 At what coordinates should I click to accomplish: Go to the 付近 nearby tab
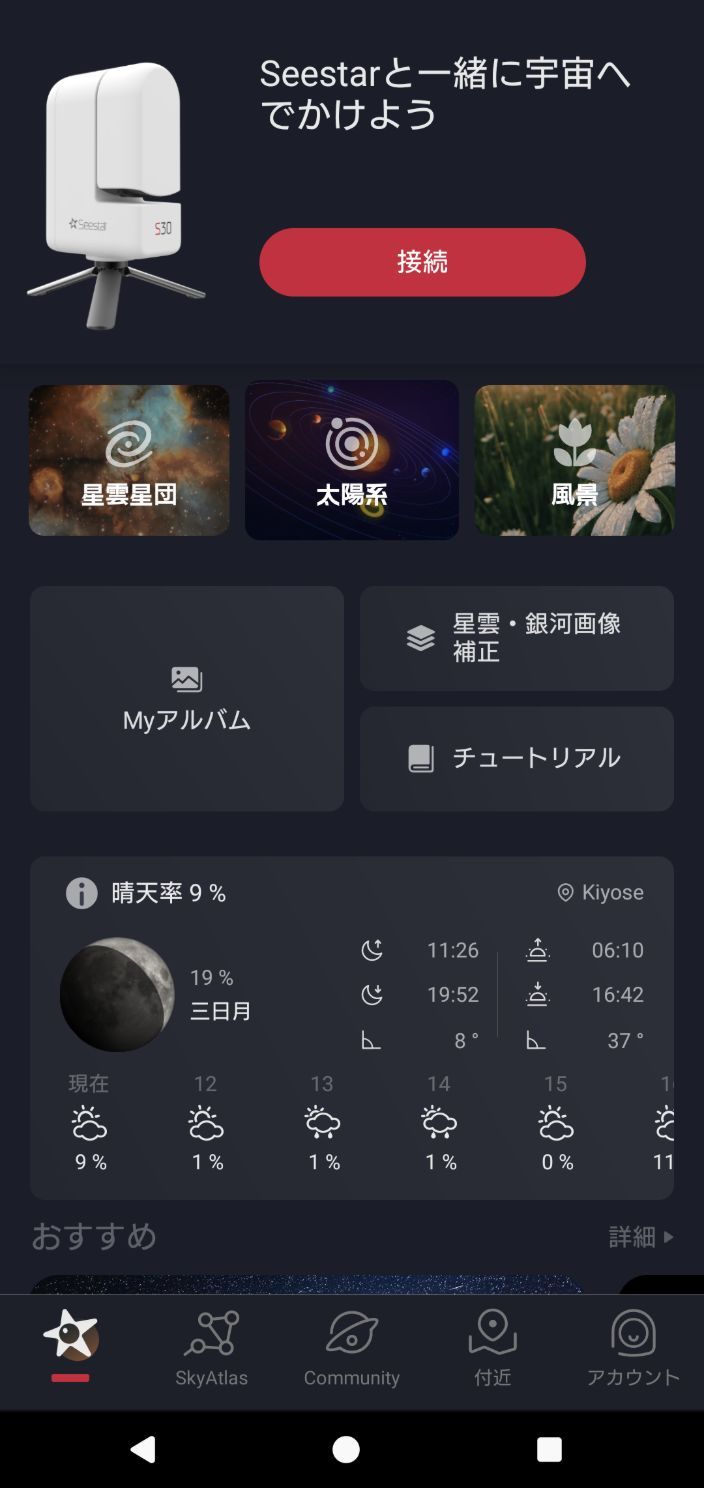tap(493, 1348)
